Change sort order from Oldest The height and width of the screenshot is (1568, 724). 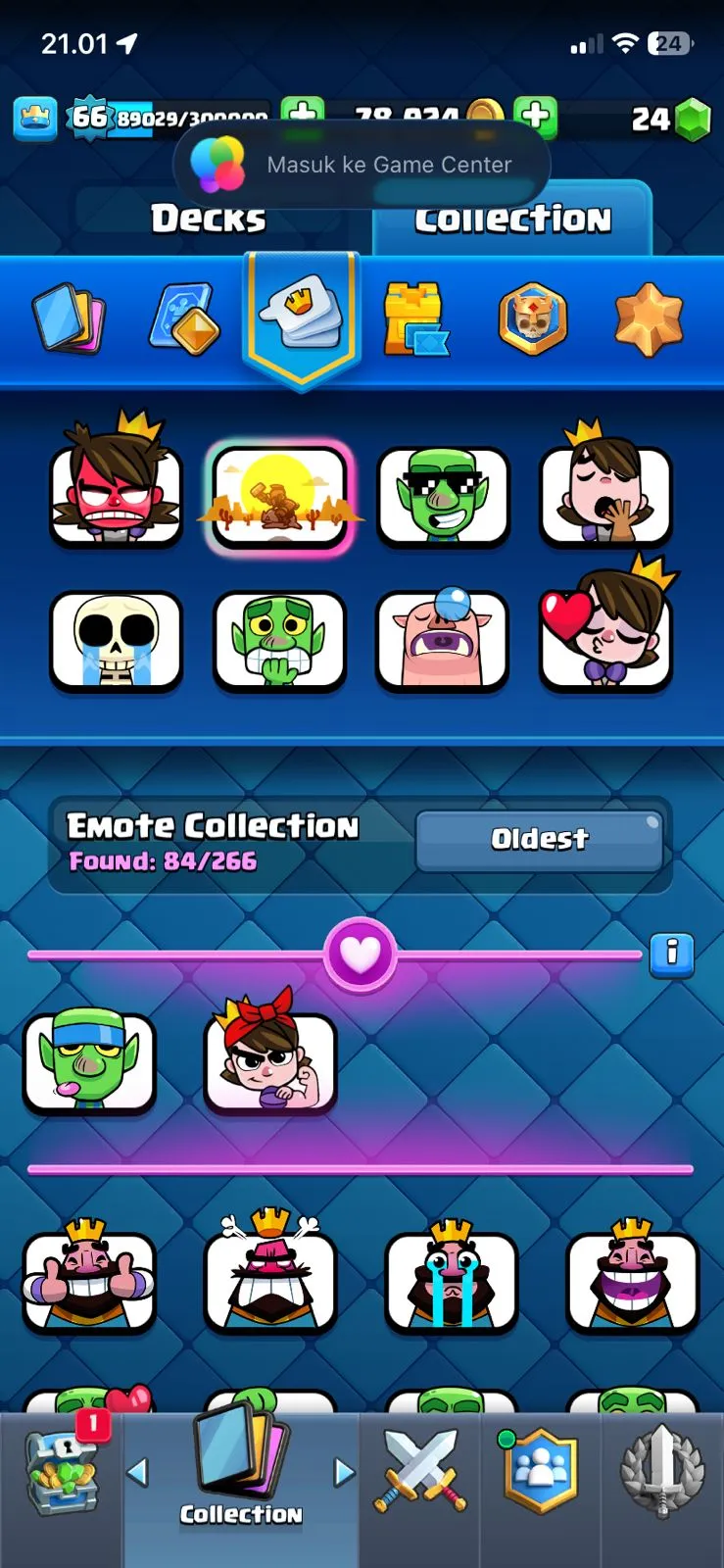coord(540,839)
